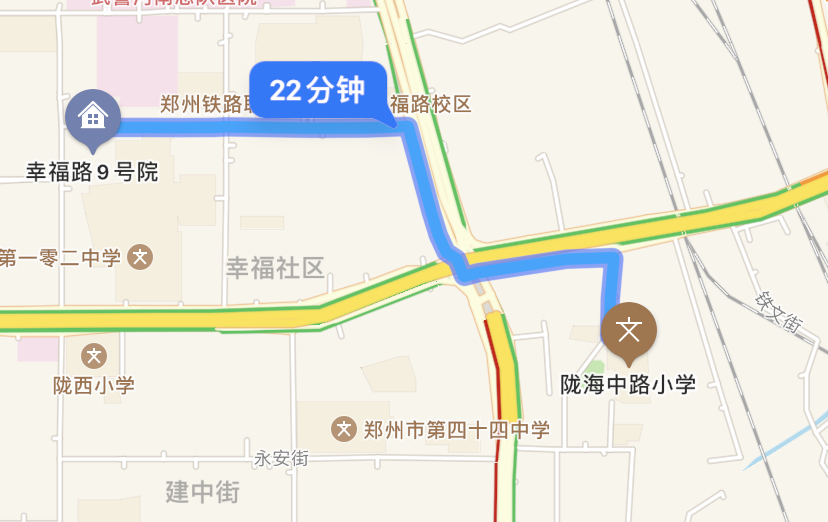Tap the 幸福路9号院 home pin
The width and height of the screenshot is (828, 522).
pyautogui.click(x=92, y=118)
